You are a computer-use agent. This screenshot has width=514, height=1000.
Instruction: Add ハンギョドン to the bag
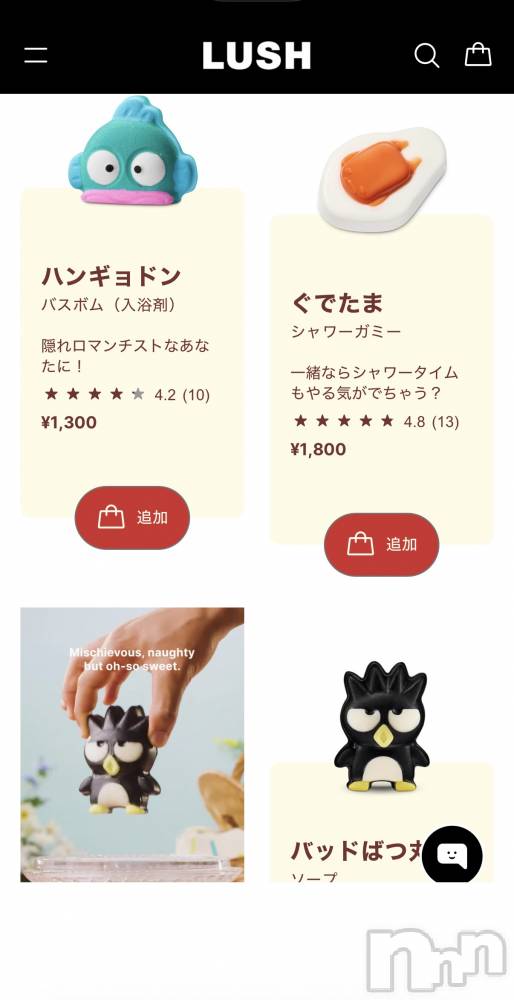pyautogui.click(x=133, y=518)
